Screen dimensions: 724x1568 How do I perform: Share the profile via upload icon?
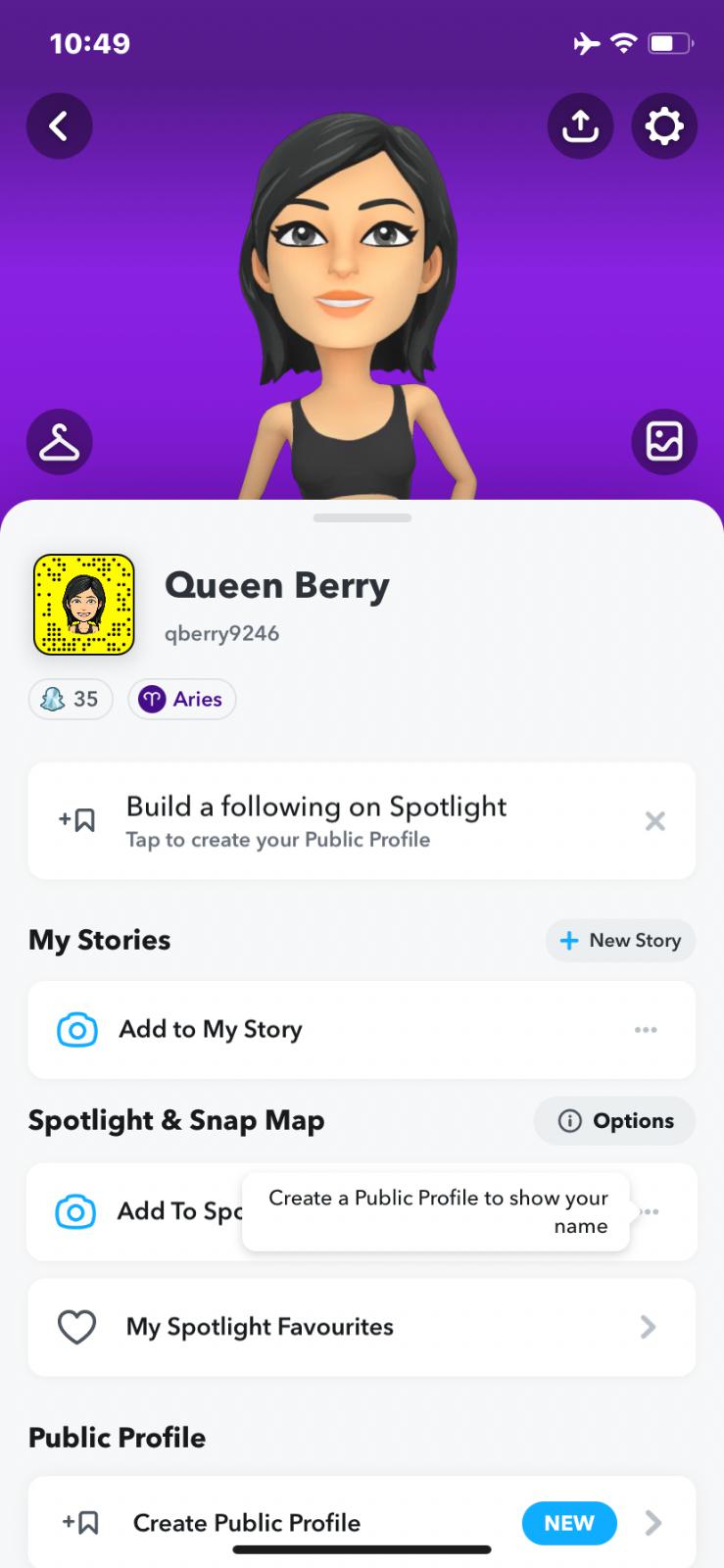tap(580, 125)
